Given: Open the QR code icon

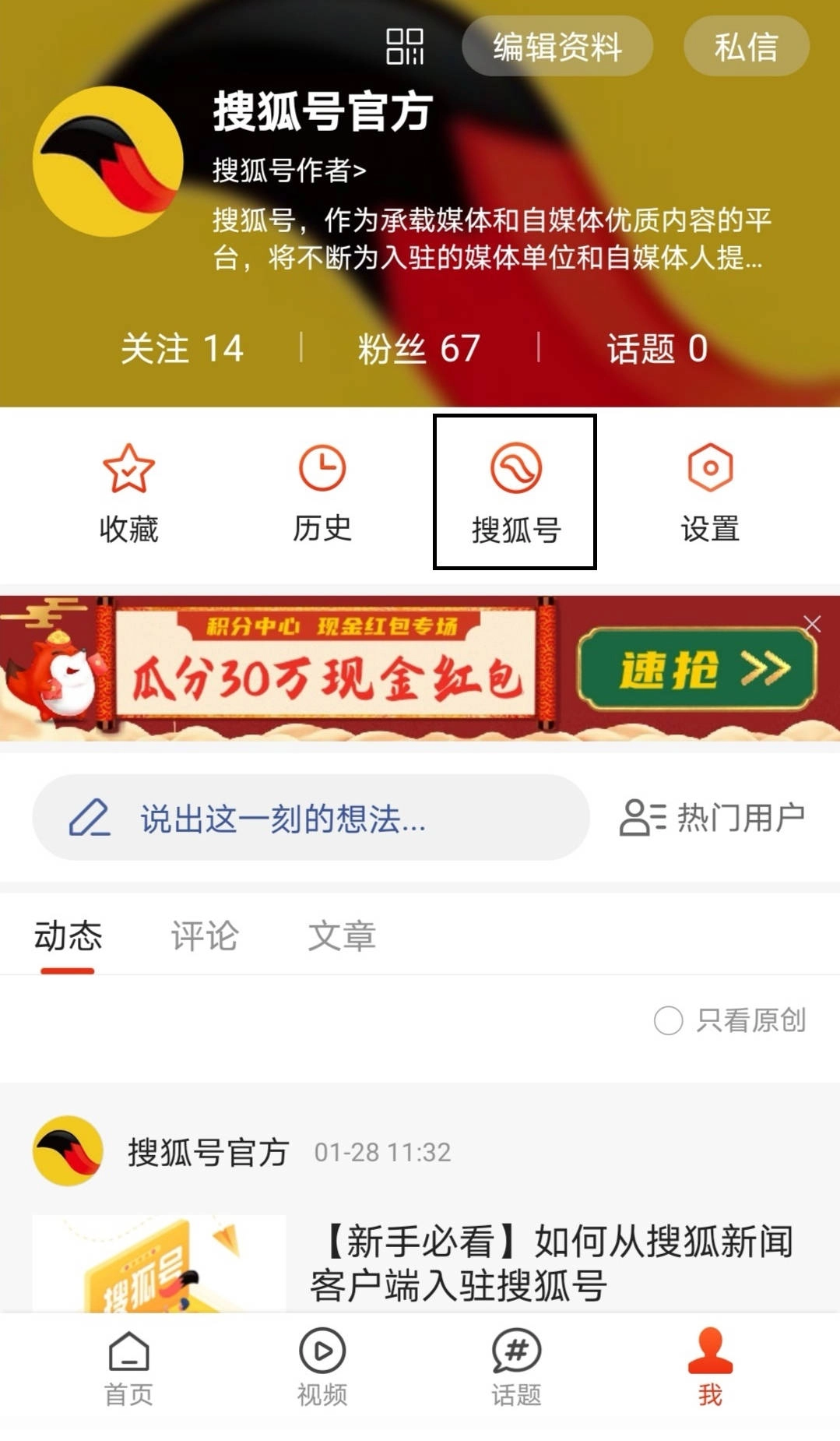Looking at the screenshot, I should [405, 47].
